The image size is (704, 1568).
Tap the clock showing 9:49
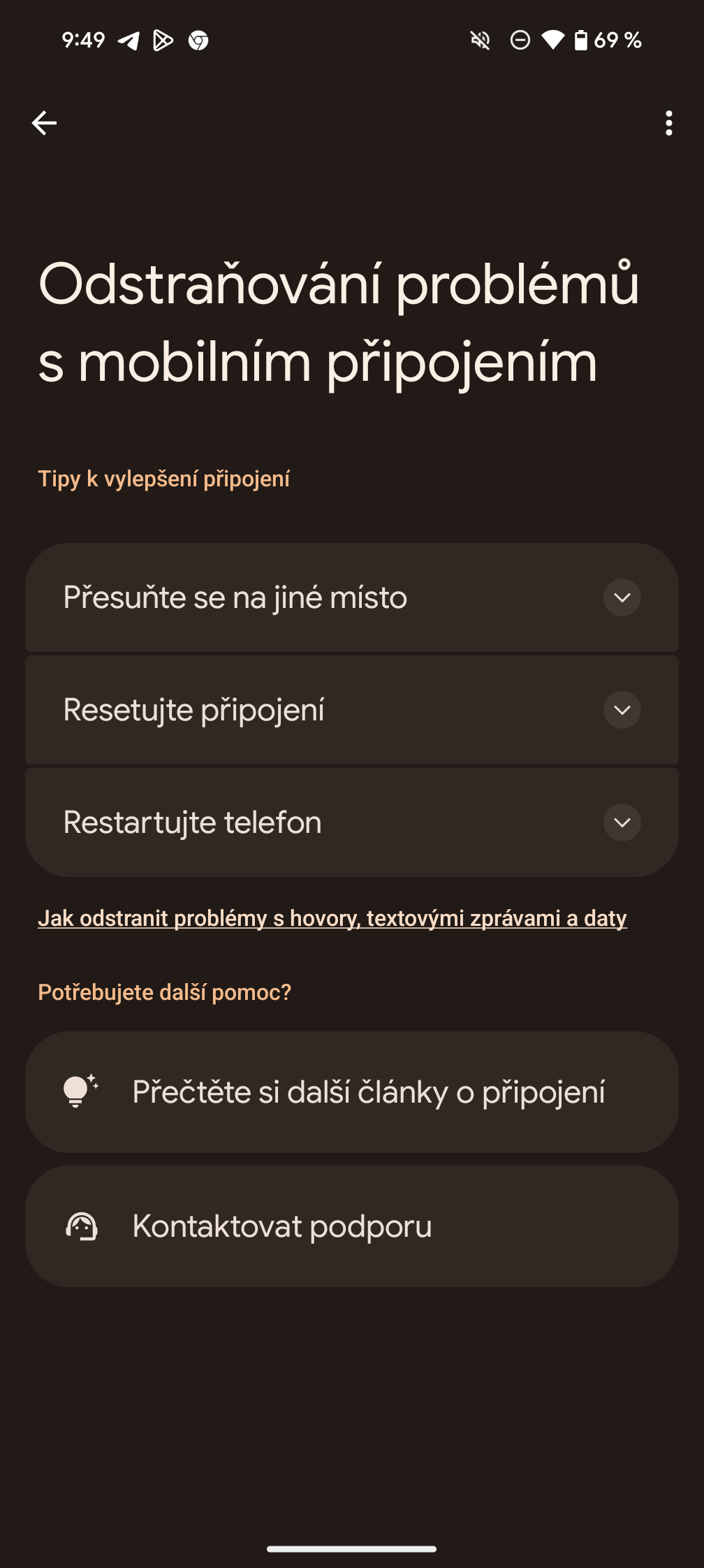tap(82, 40)
